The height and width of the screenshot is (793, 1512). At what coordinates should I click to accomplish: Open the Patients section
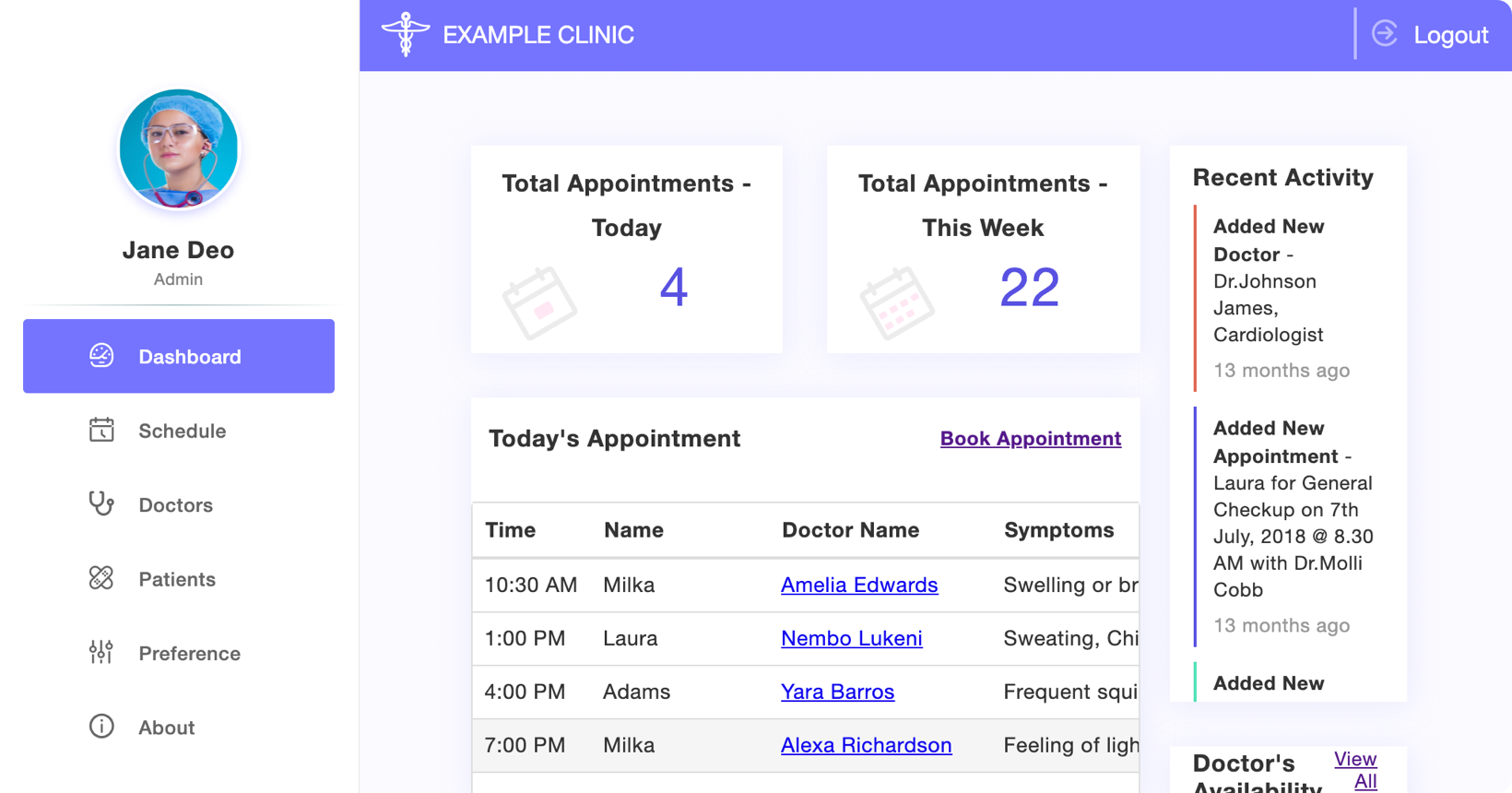(x=176, y=579)
